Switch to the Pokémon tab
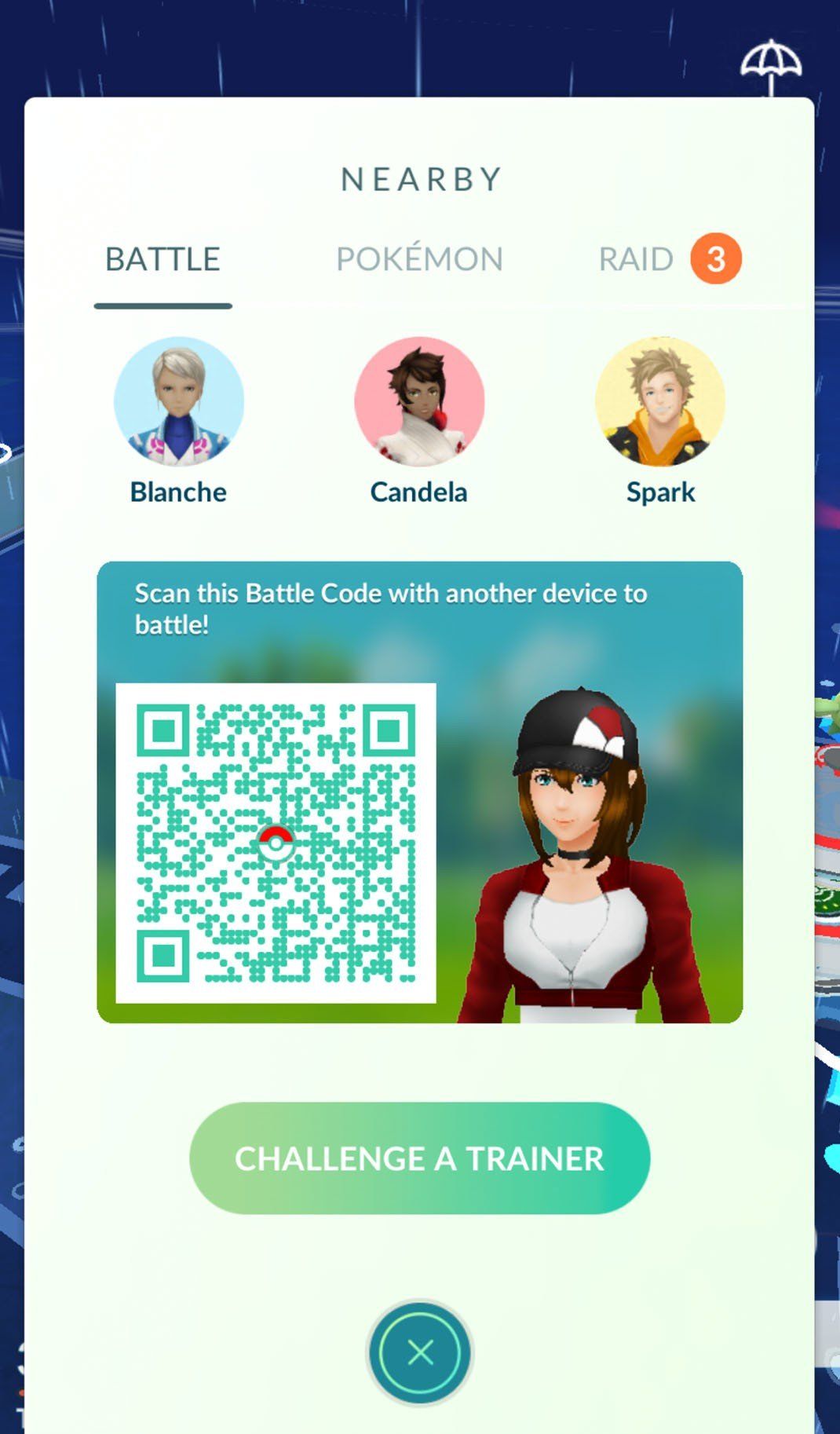Viewport: 840px width, 1434px height. [x=419, y=259]
